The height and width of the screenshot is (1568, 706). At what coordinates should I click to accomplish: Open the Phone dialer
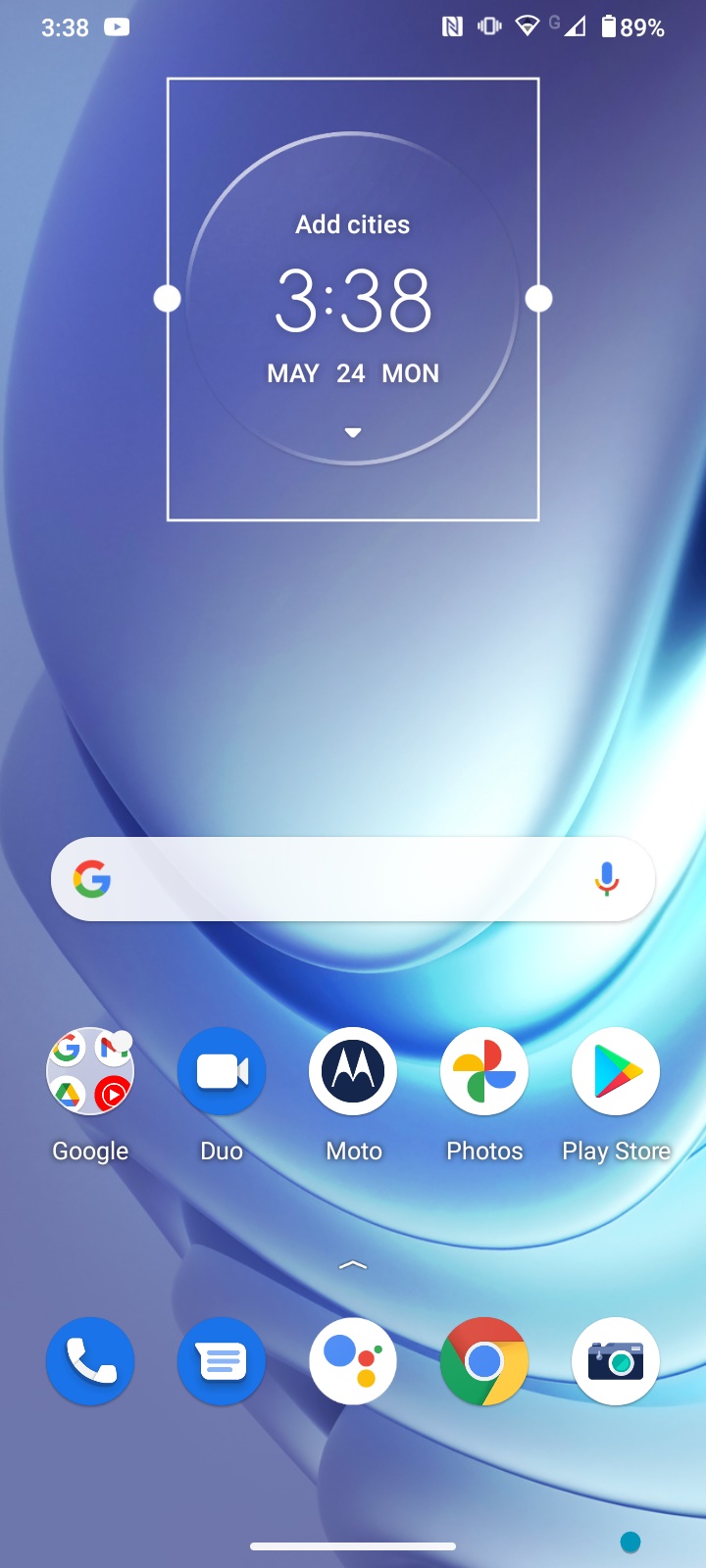coord(90,1361)
